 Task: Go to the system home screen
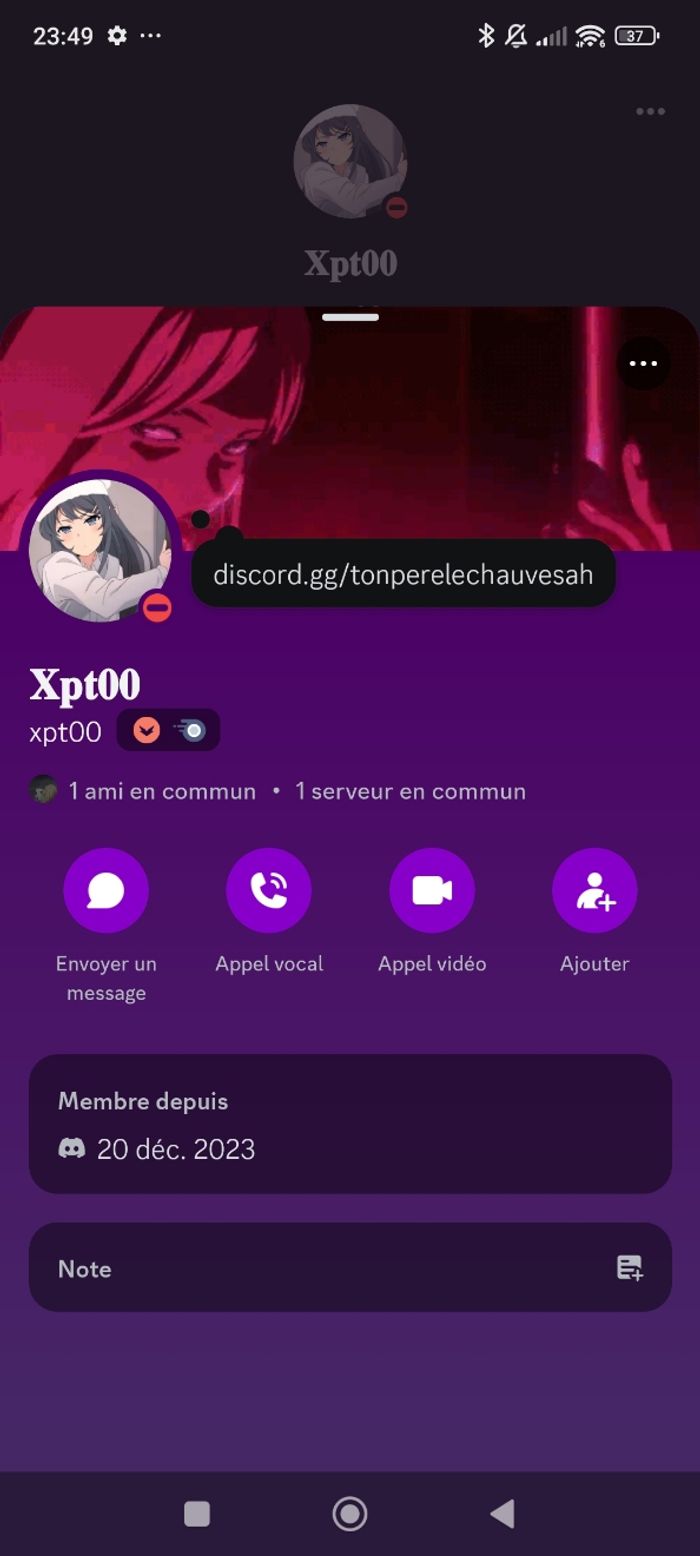(350, 1513)
